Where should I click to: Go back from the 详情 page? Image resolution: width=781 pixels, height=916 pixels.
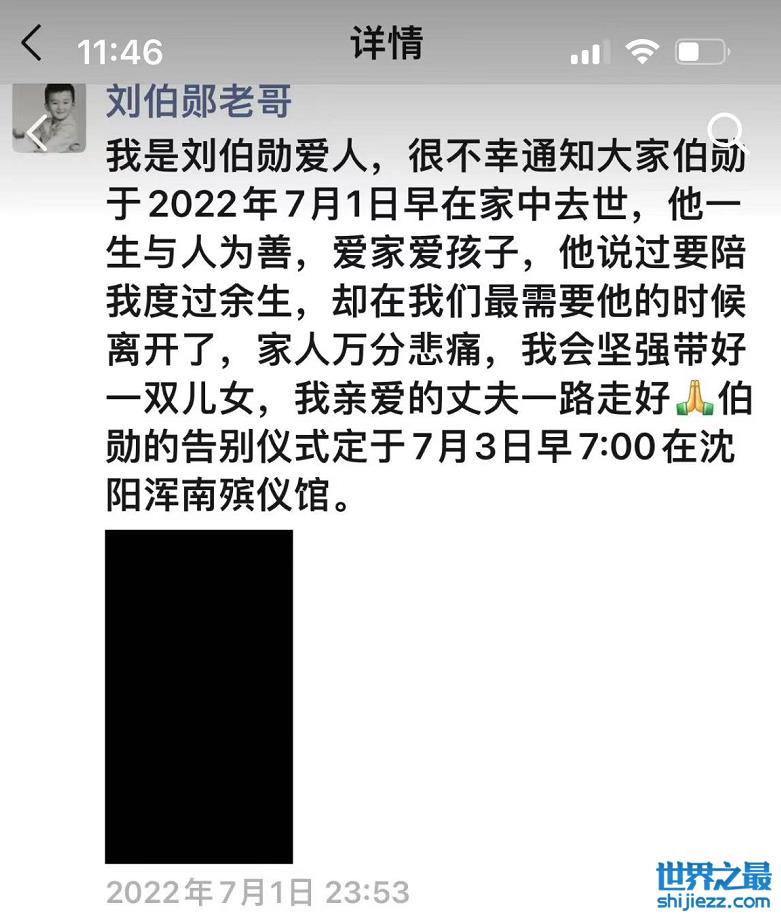32,44
